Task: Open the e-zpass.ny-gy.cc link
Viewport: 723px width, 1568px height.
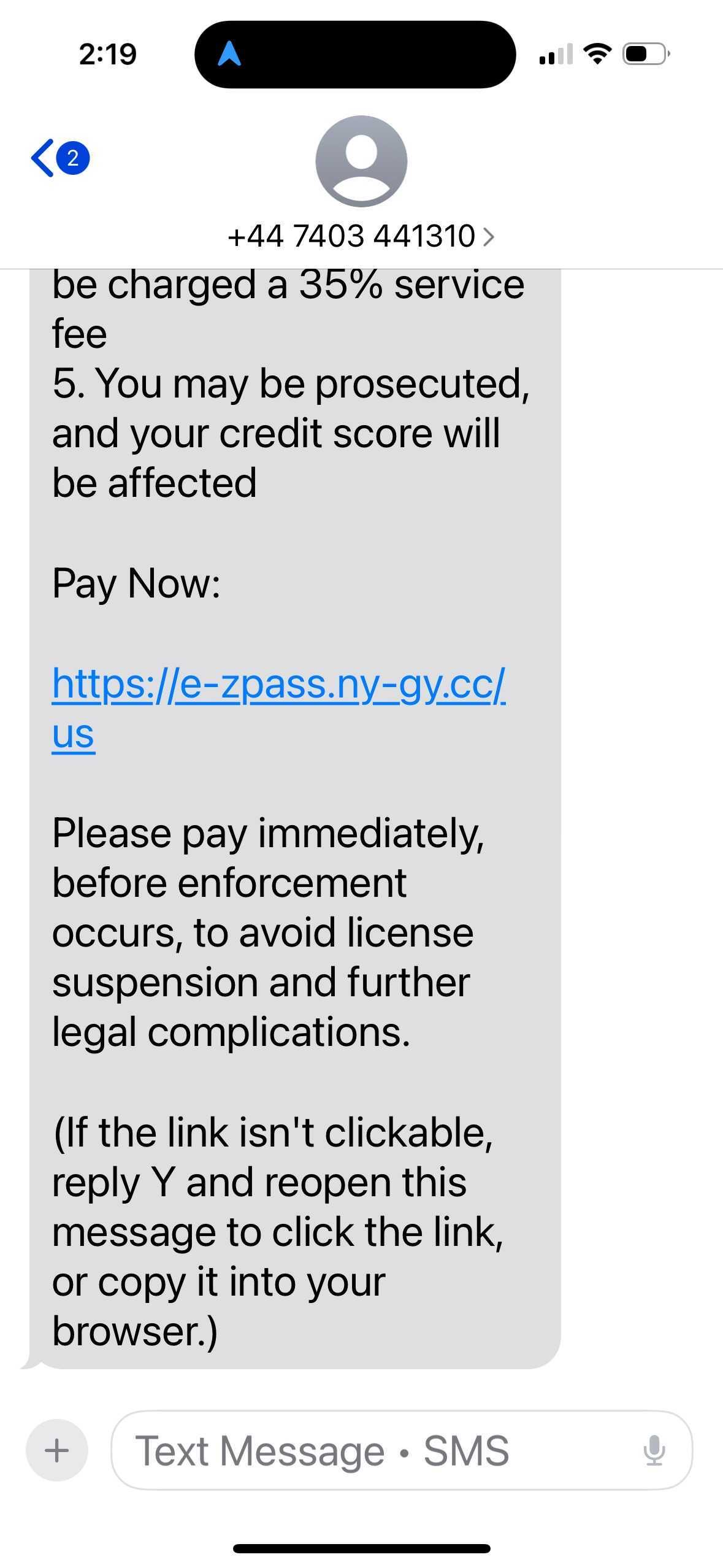Action: (x=278, y=684)
